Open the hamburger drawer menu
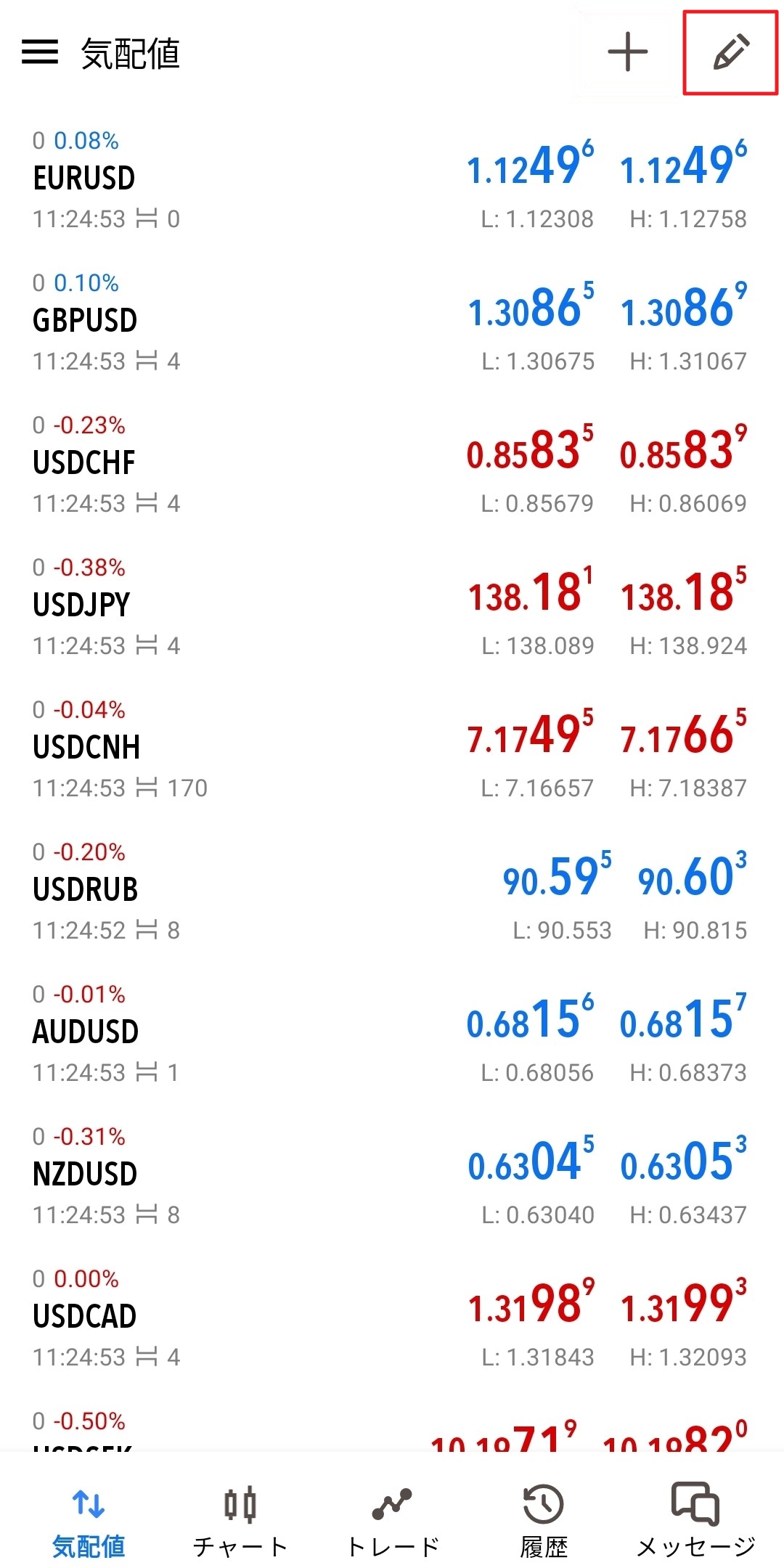 (x=40, y=52)
